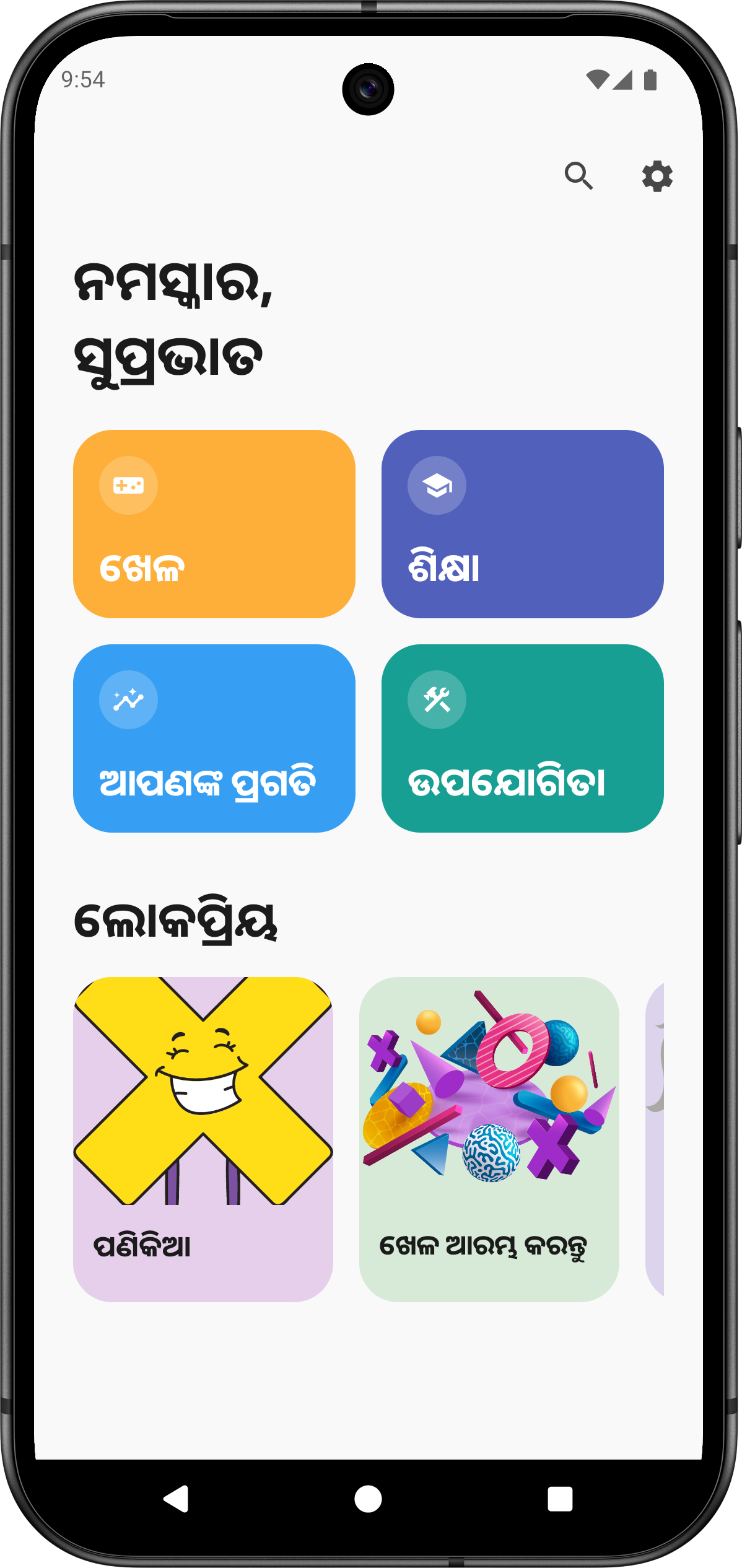
Task: Open the search icon
Action: point(578,176)
